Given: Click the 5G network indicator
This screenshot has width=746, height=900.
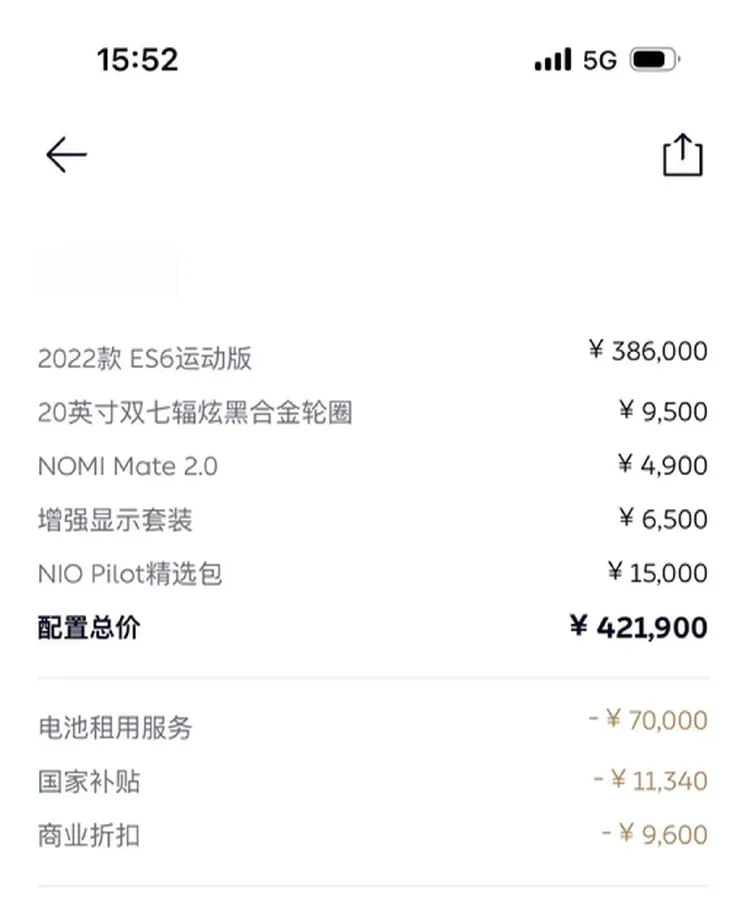Looking at the screenshot, I should (599, 60).
